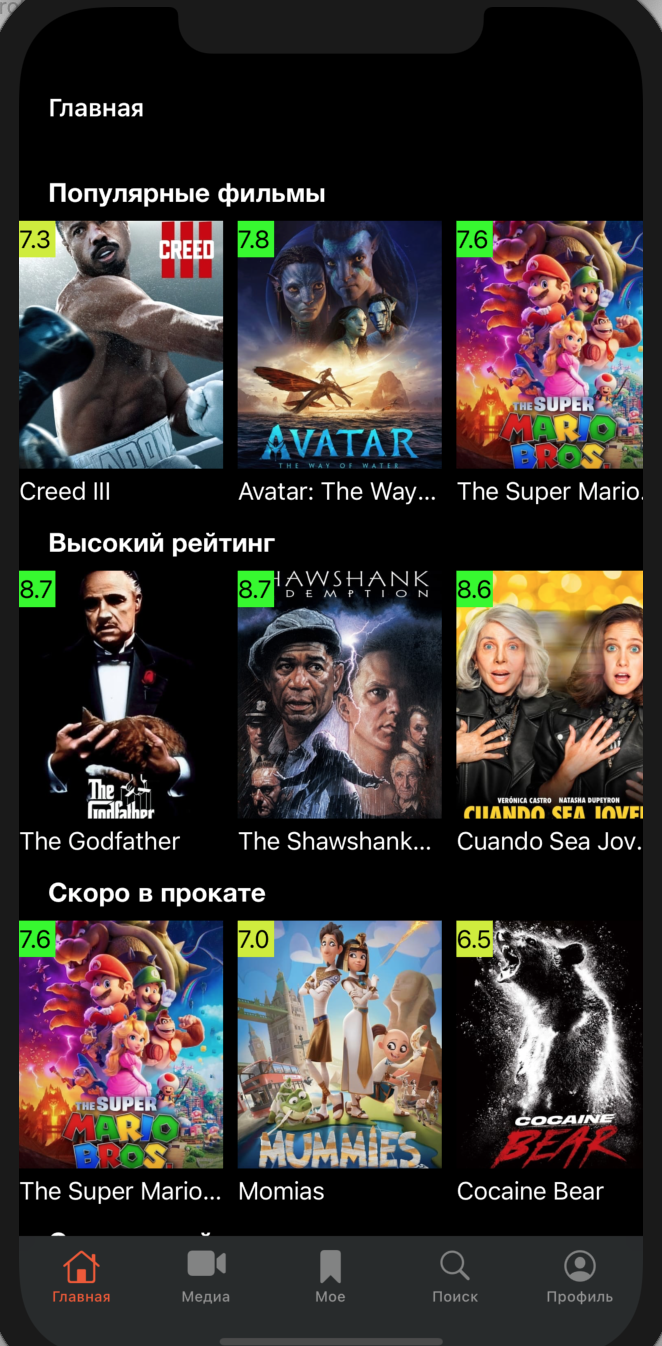View The Shawshank Redemption details
The image size is (662, 1346).
pyautogui.click(x=339, y=695)
